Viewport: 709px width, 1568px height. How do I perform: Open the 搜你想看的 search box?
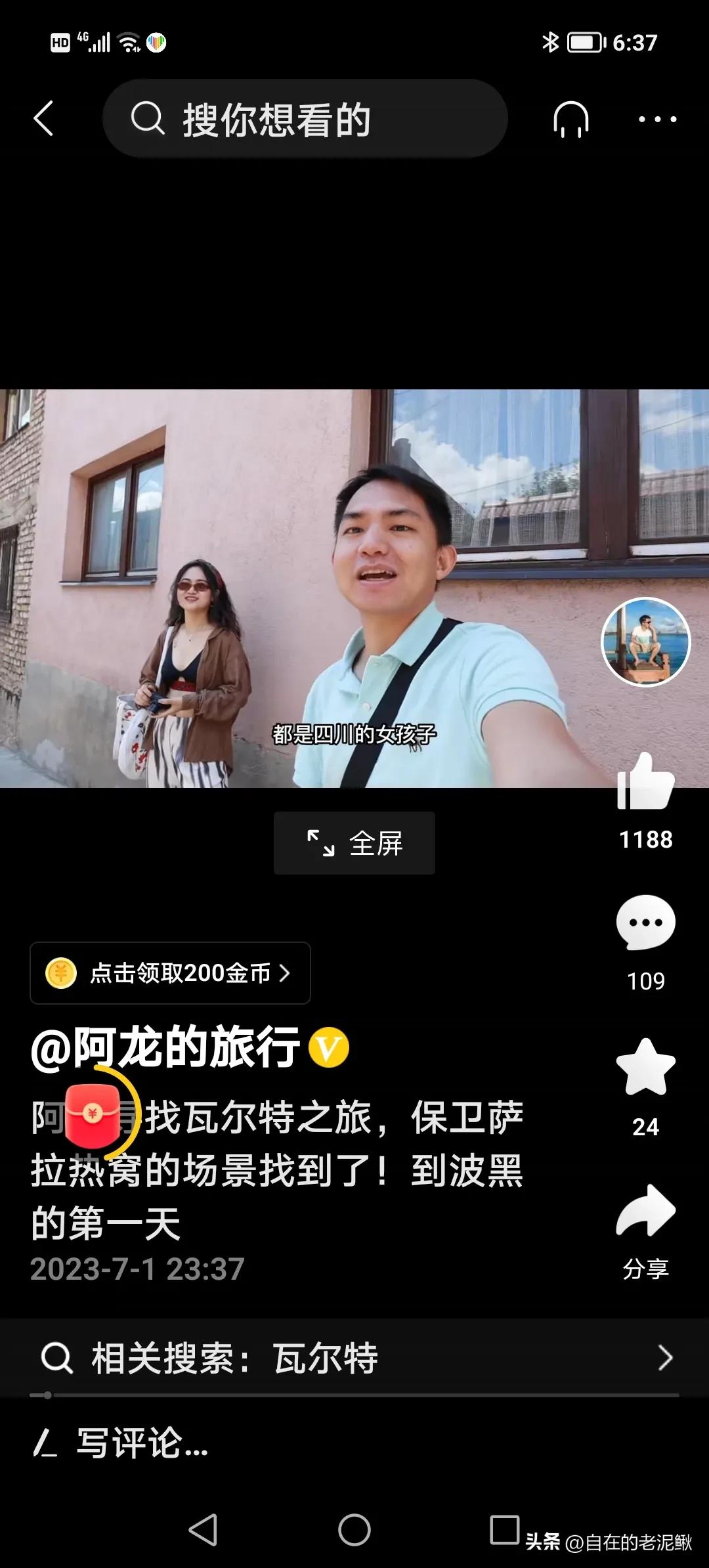click(305, 119)
